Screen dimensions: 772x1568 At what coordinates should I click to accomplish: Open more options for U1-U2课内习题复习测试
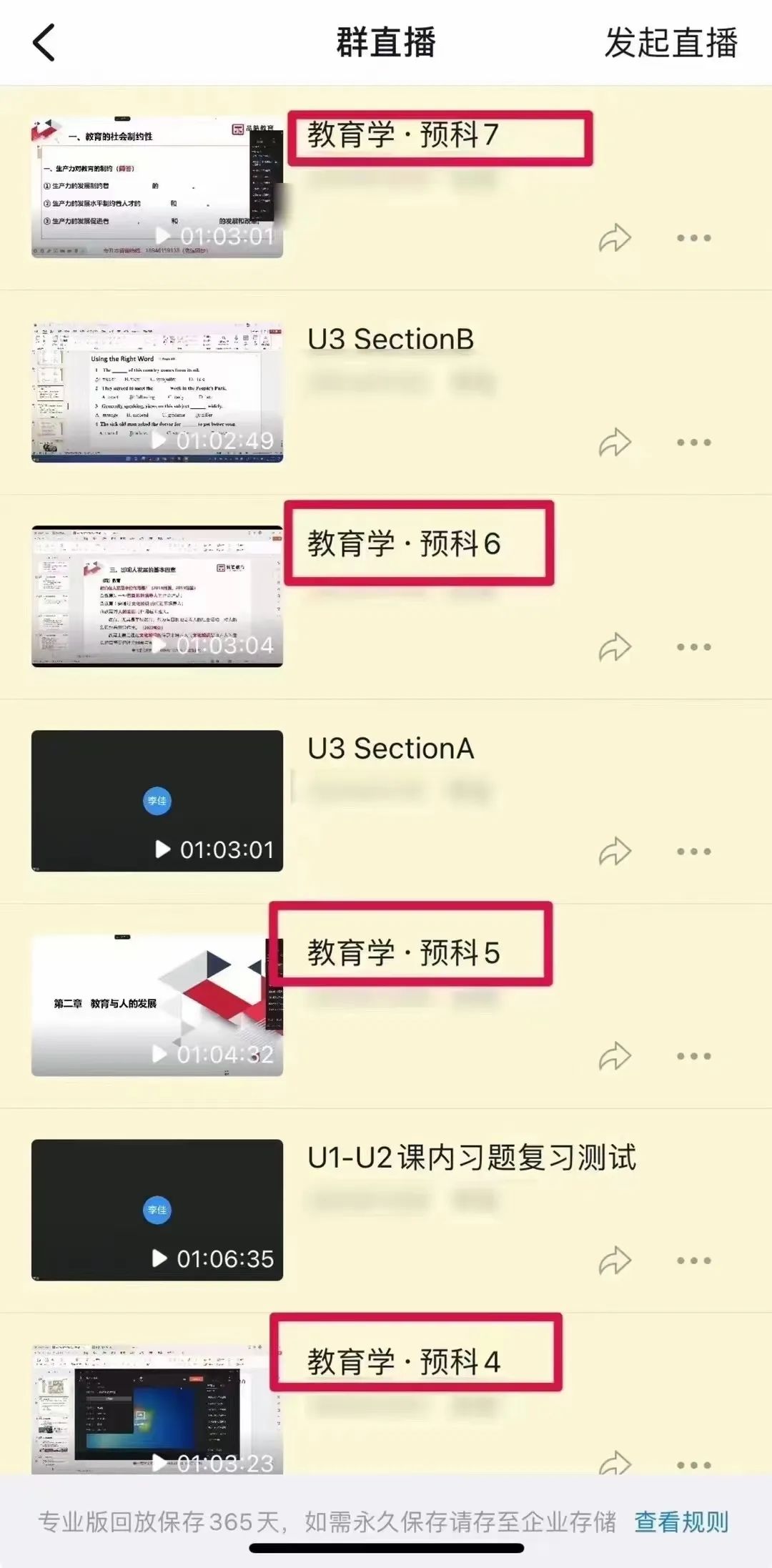693,1261
